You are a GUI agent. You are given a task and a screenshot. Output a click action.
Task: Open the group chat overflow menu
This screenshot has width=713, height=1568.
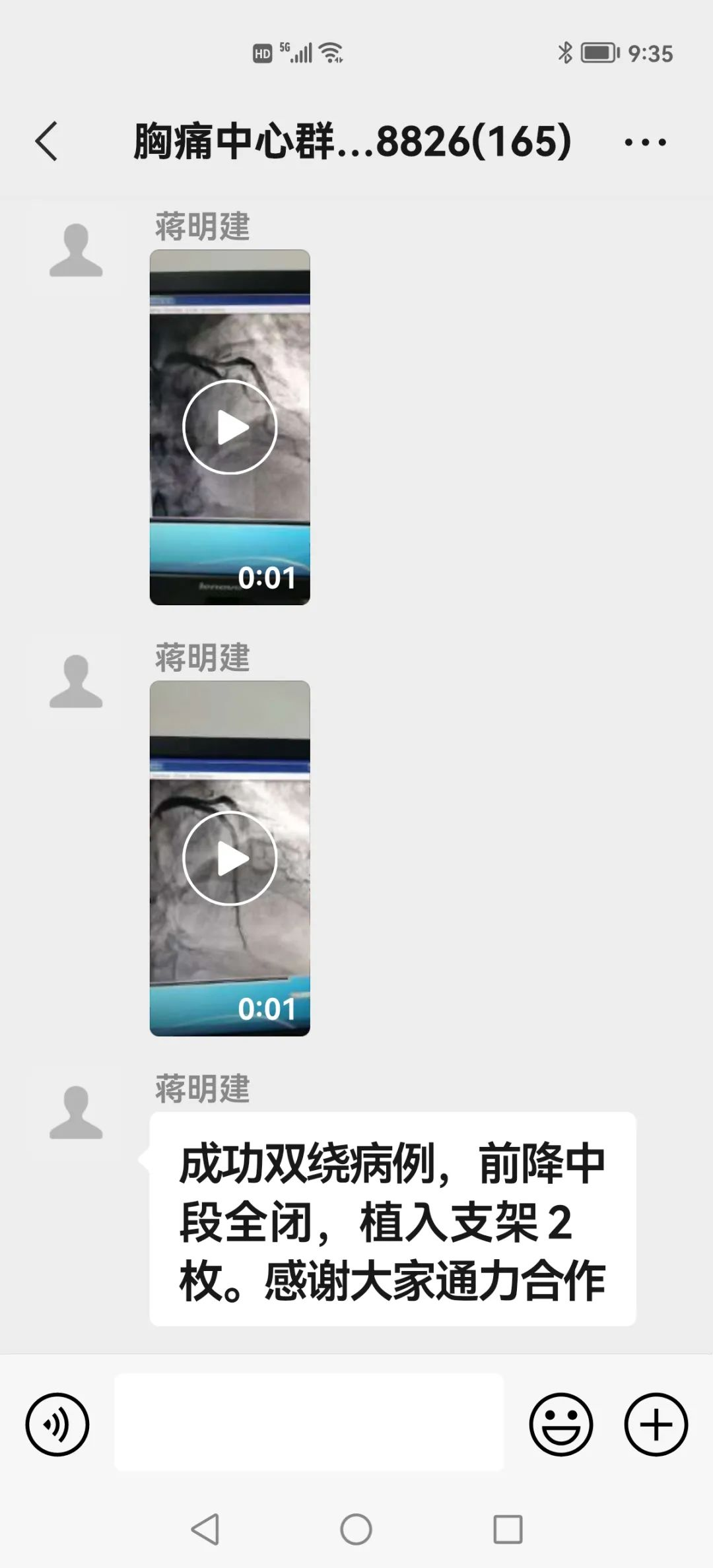[645, 142]
